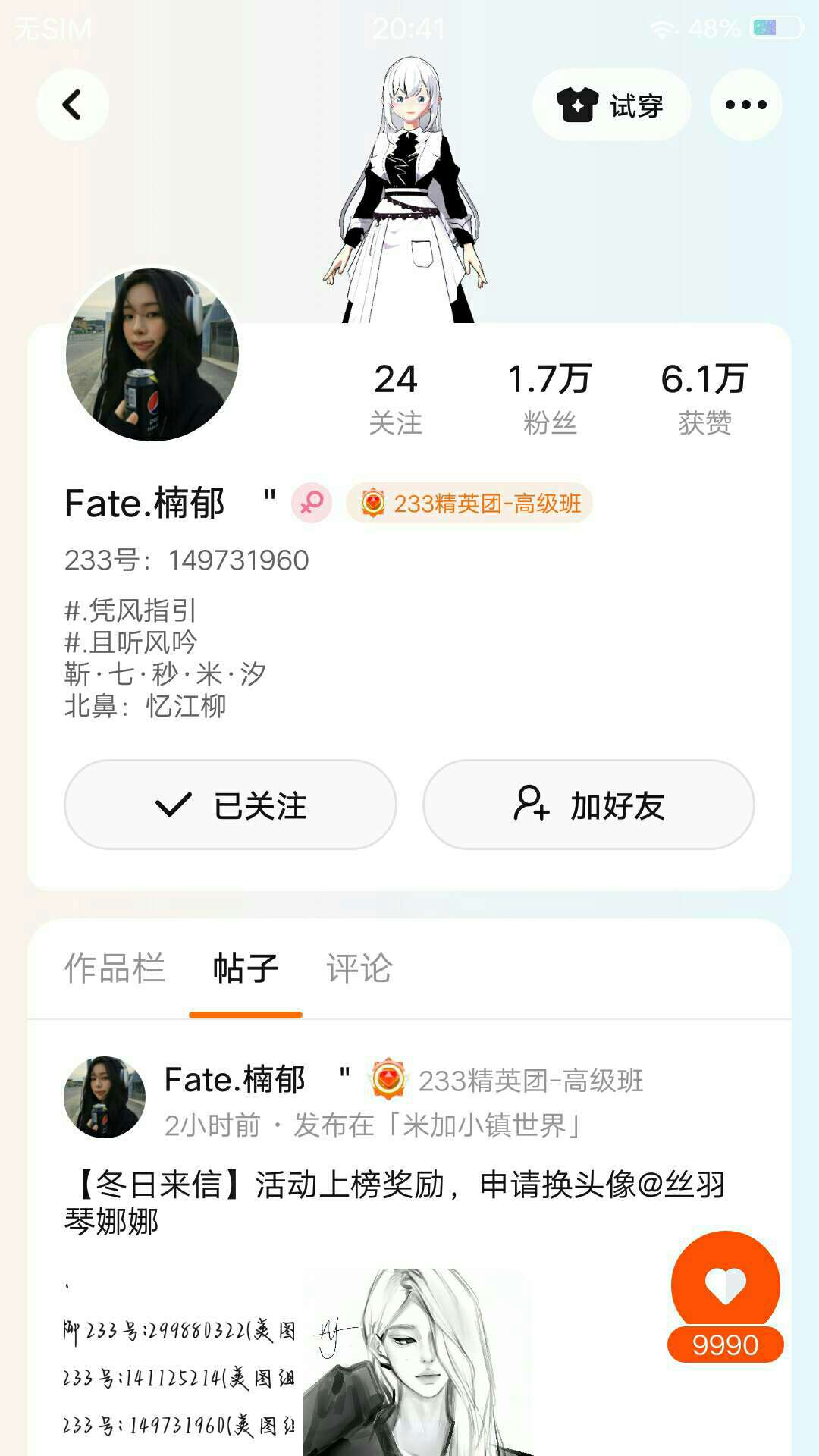
Task: Switch to the 作品栏 tab
Action: pyautogui.click(x=115, y=968)
